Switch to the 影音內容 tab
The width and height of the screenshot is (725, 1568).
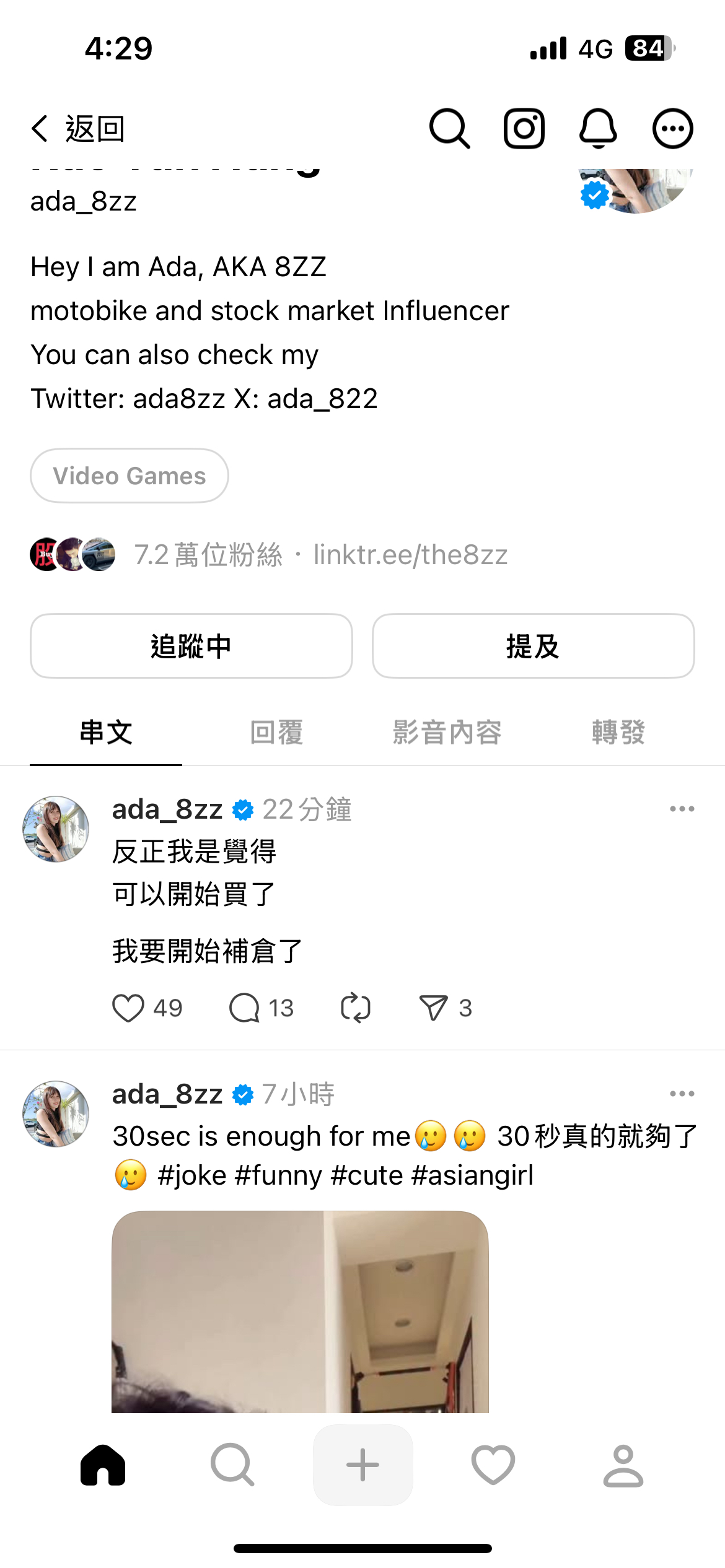point(447,733)
